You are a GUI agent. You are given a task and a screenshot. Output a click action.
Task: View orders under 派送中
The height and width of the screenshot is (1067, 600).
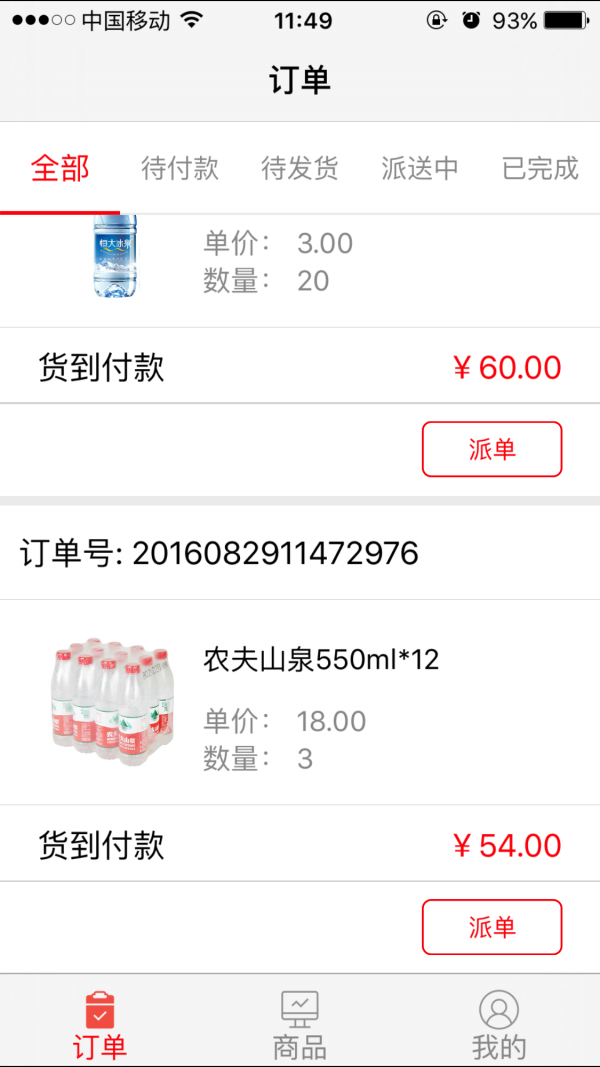click(x=420, y=168)
